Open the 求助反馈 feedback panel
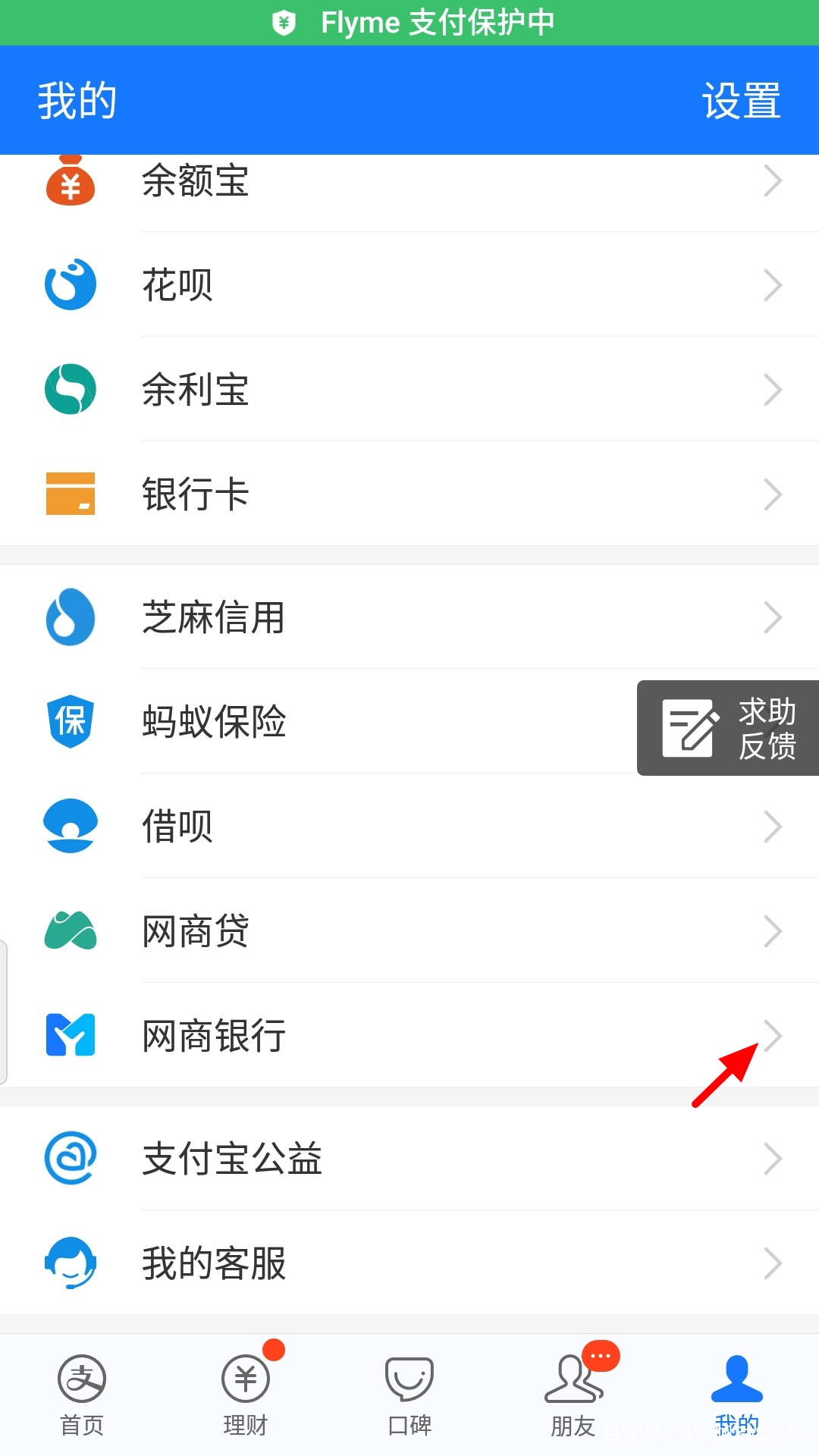The width and height of the screenshot is (819, 1456). click(726, 728)
